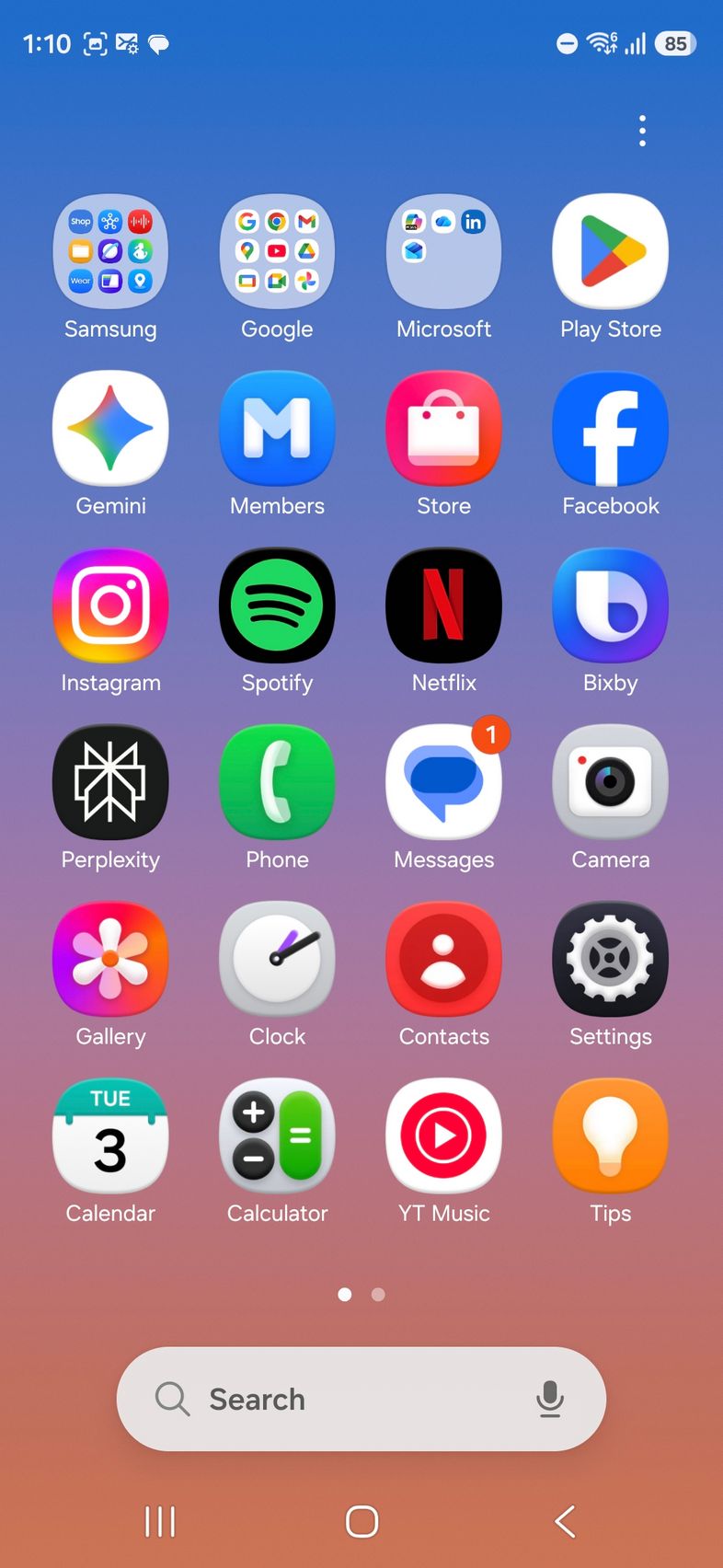Viewport: 723px width, 1568px height.
Task: Open the Gemini app
Action: (x=110, y=428)
